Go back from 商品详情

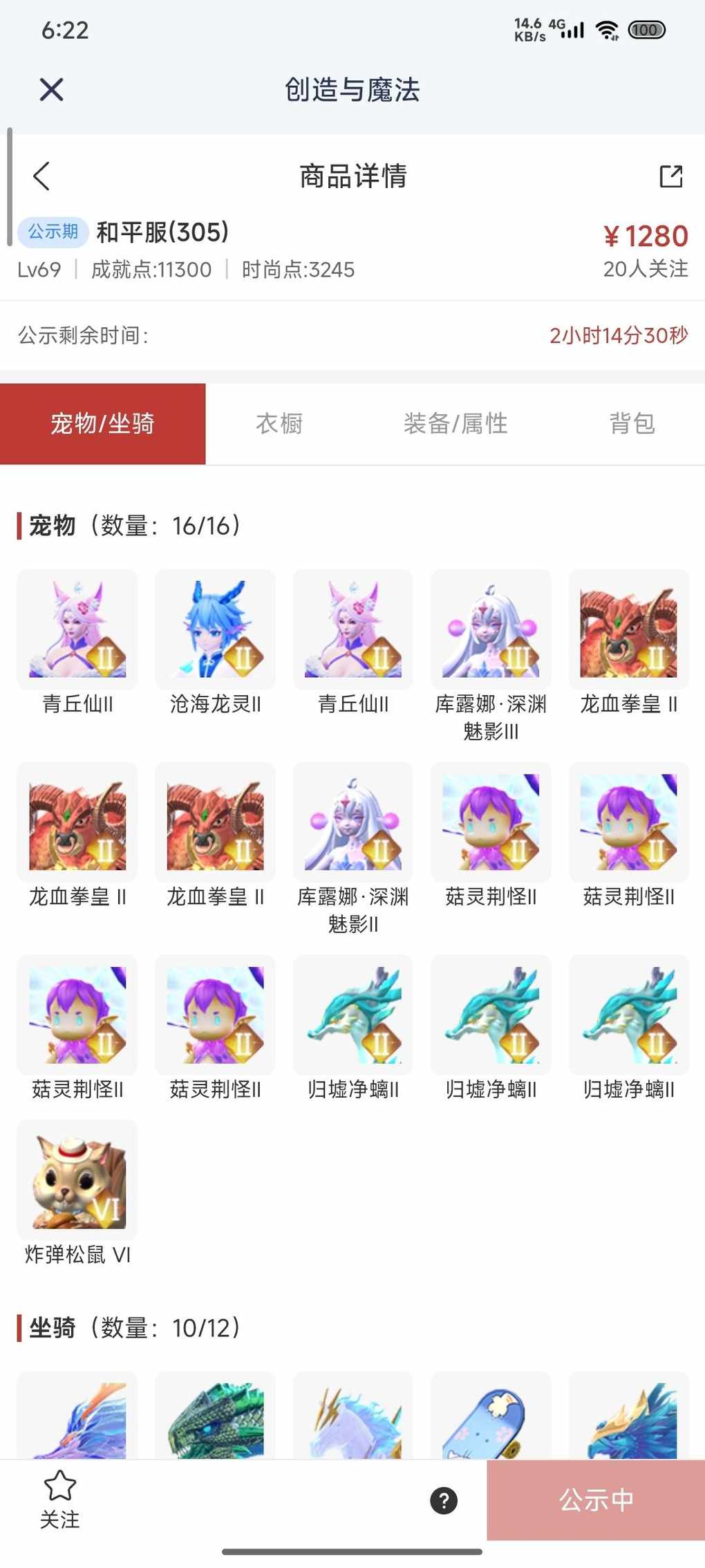(42, 176)
